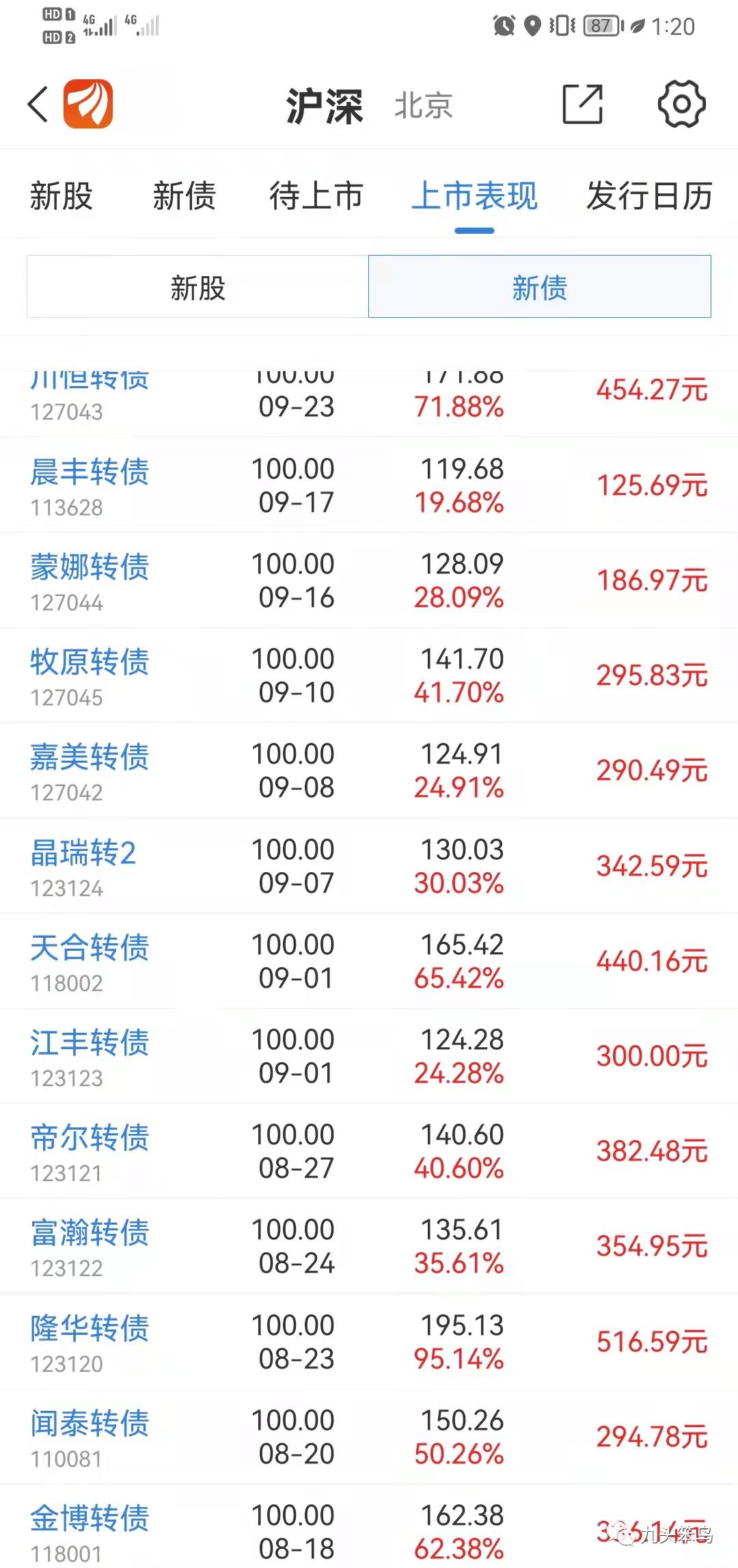Tap the alarm clock status bar icon

coord(504,26)
